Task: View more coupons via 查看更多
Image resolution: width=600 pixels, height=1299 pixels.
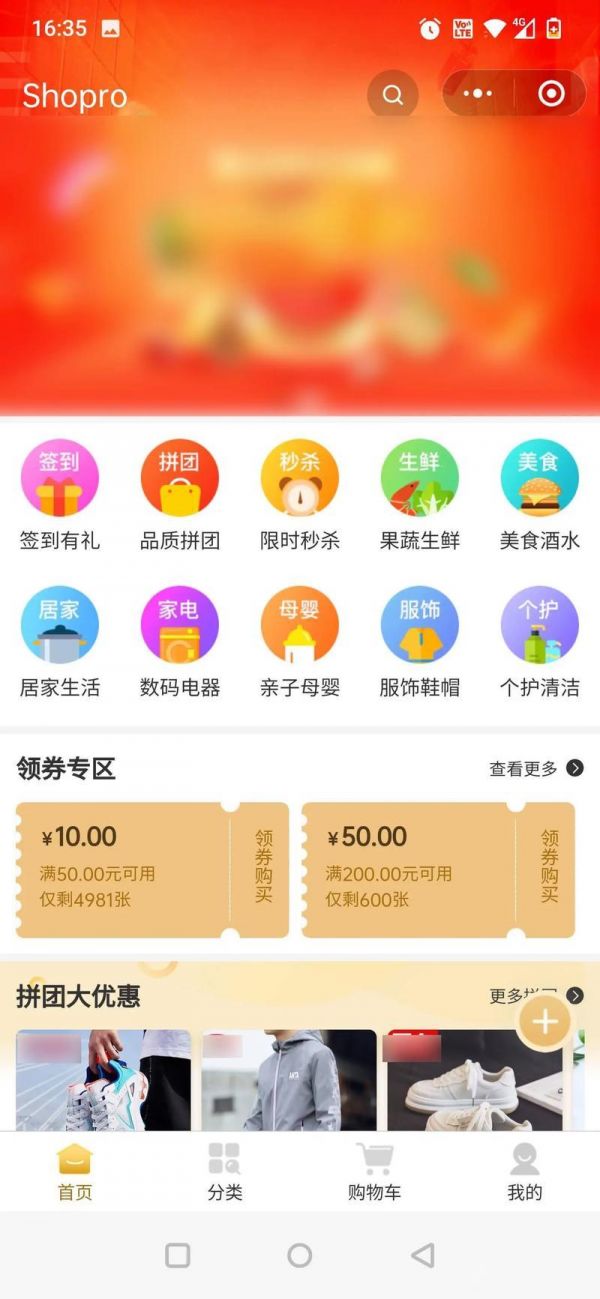Action: coord(536,768)
